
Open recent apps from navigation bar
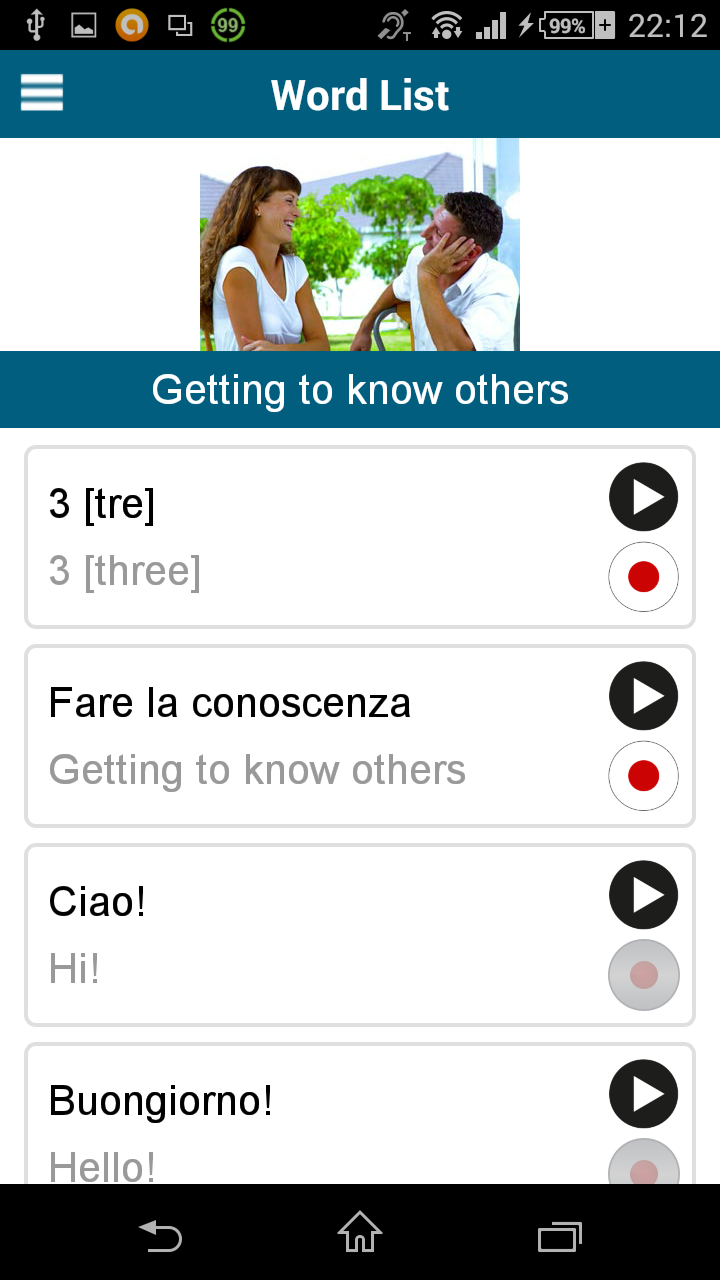pyautogui.click(x=560, y=1237)
